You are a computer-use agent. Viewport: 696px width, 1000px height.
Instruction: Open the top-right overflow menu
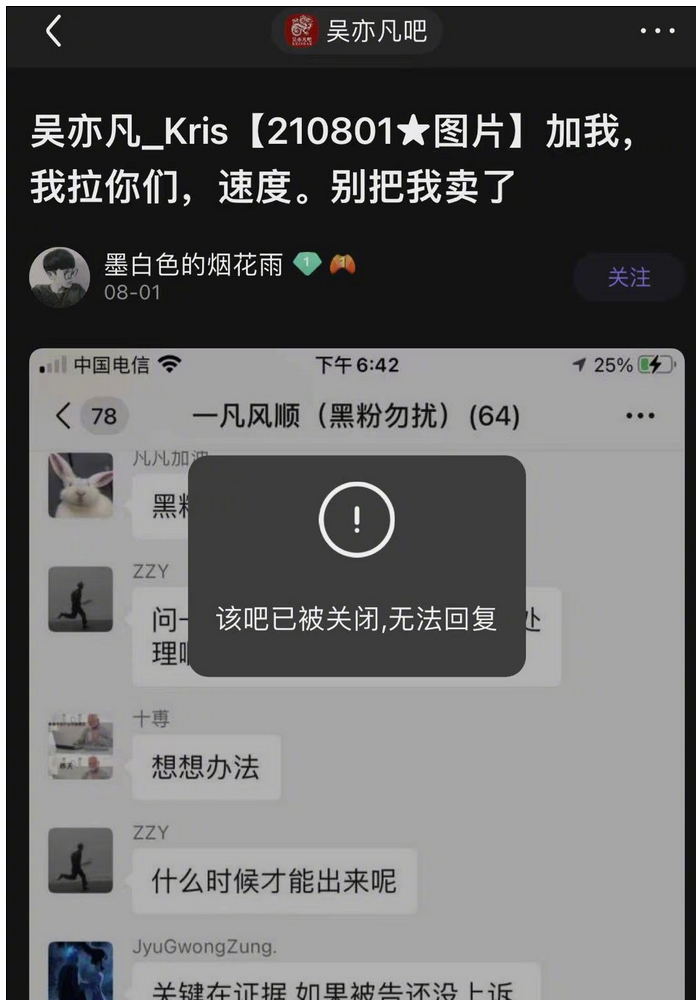pos(657,32)
